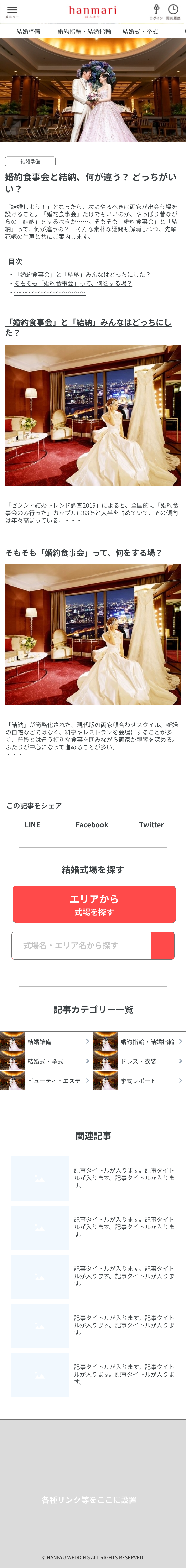Image resolution: width=186 pixels, height=1568 pixels.
Task: Open the 挙式レポート category
Action: coord(139,1080)
